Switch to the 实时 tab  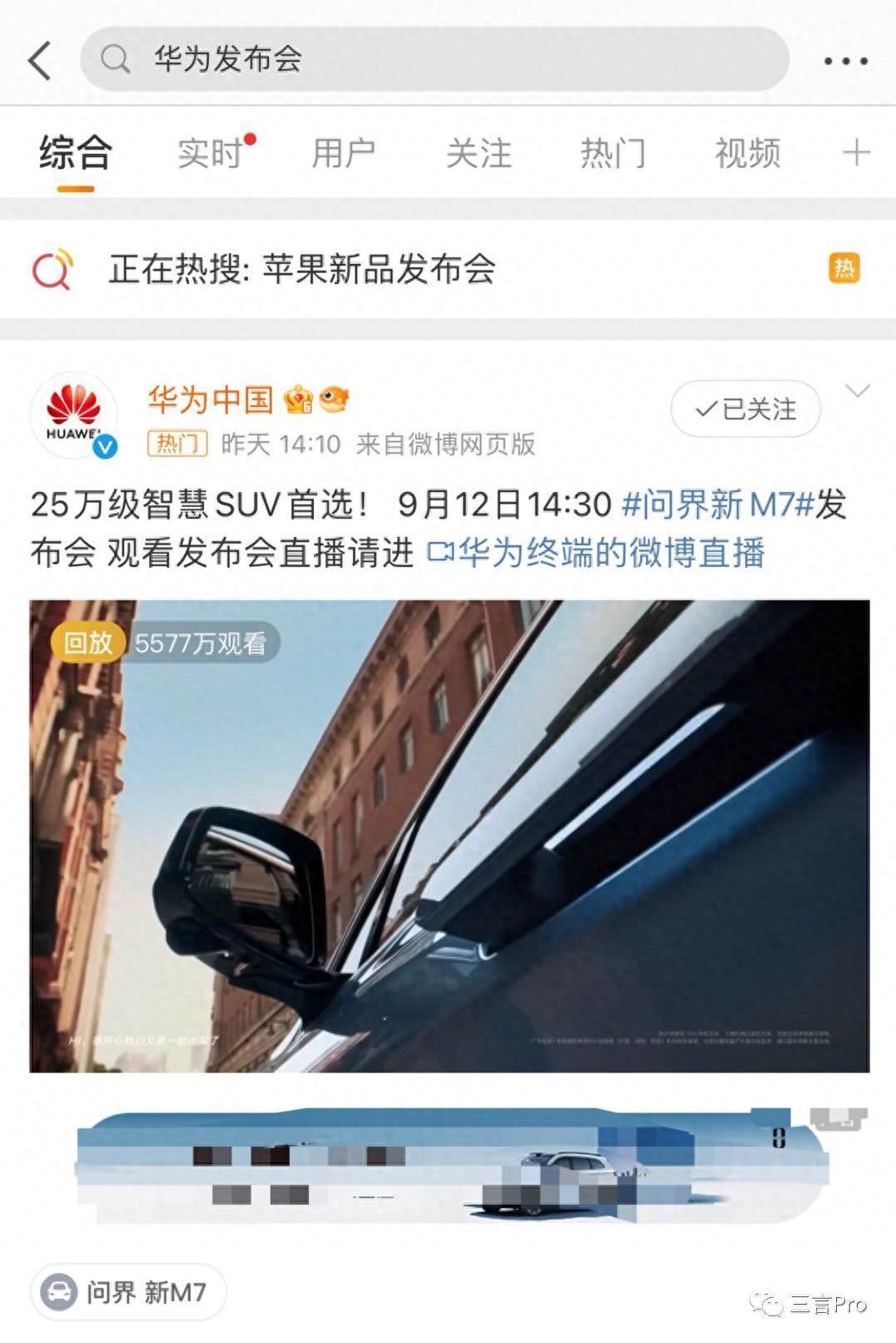210,154
